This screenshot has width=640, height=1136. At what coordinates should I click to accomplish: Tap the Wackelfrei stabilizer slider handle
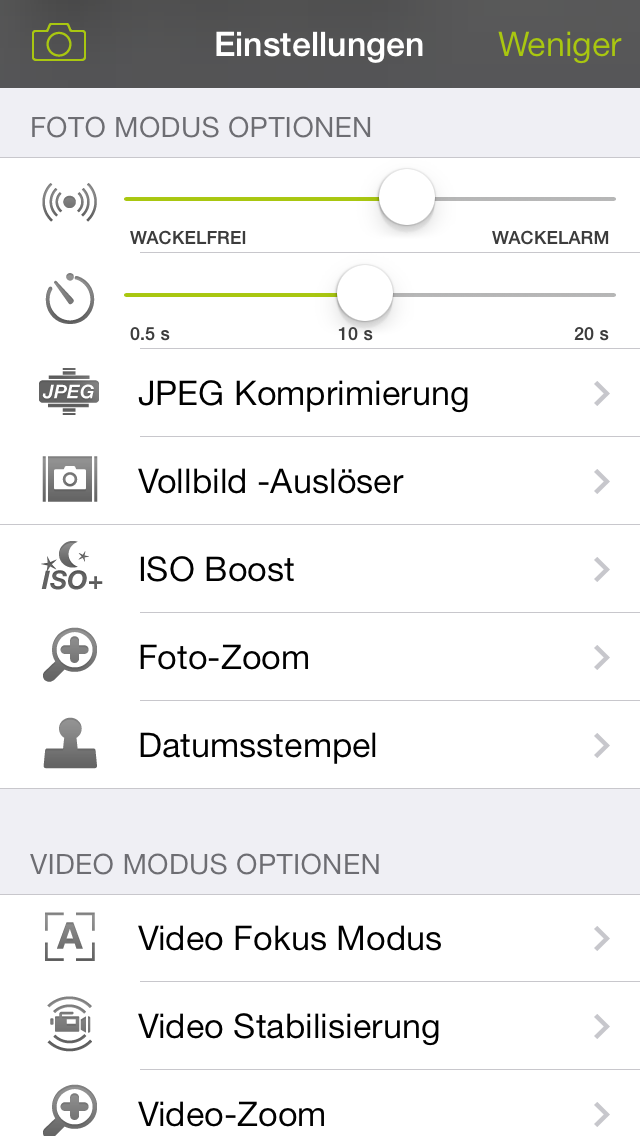tap(407, 198)
